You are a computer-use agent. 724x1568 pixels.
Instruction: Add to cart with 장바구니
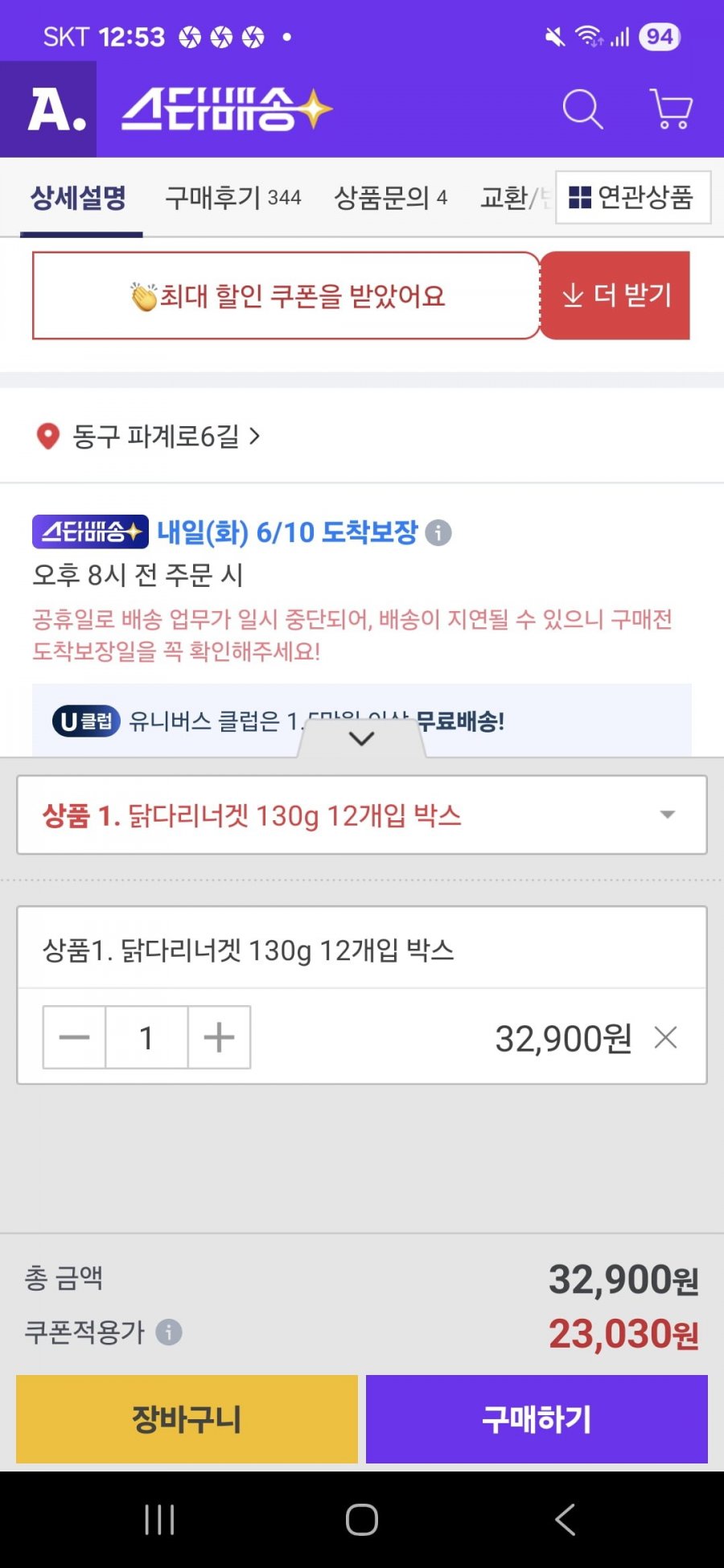coord(187,1419)
